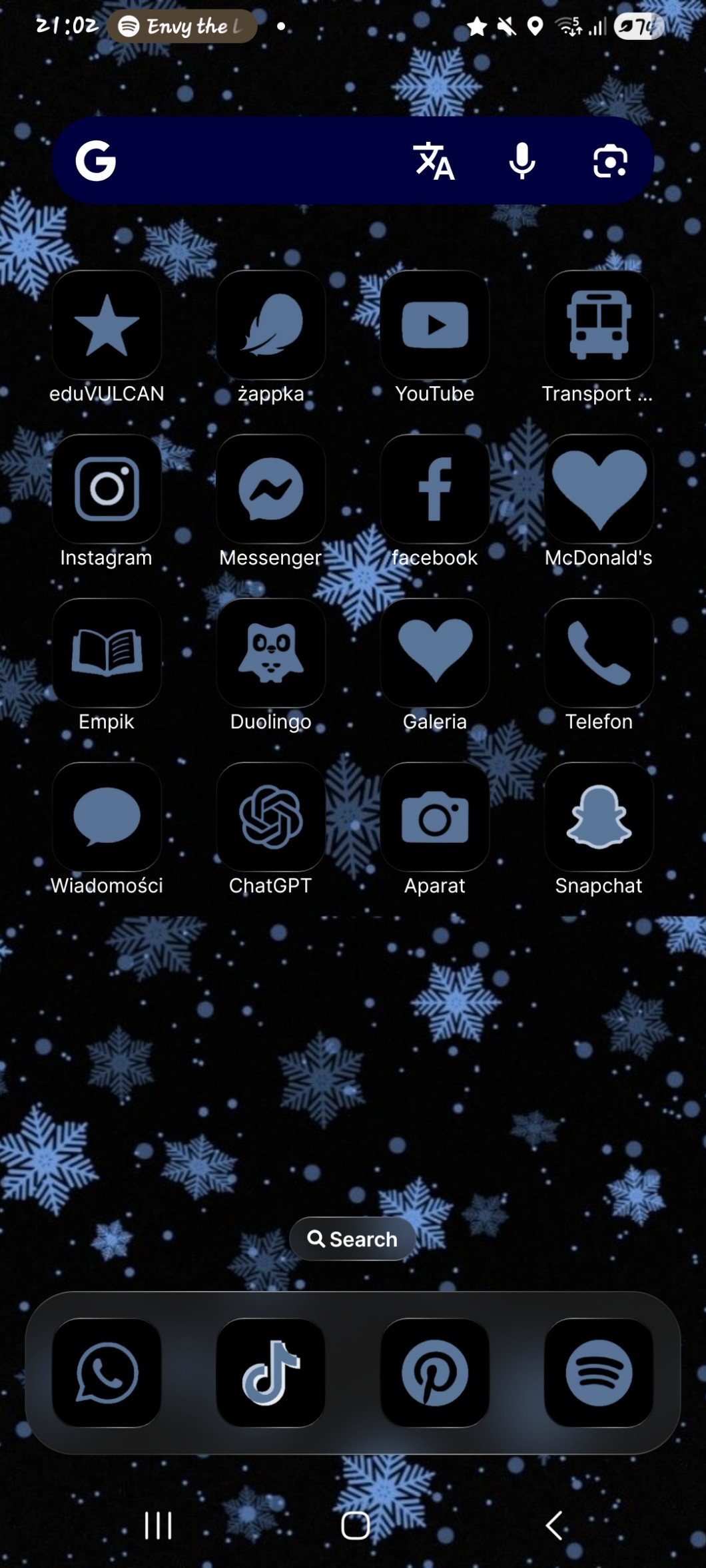Viewport: 706px width, 1568px height.
Task: Open Google Translate in the search widget
Action: 434,160
